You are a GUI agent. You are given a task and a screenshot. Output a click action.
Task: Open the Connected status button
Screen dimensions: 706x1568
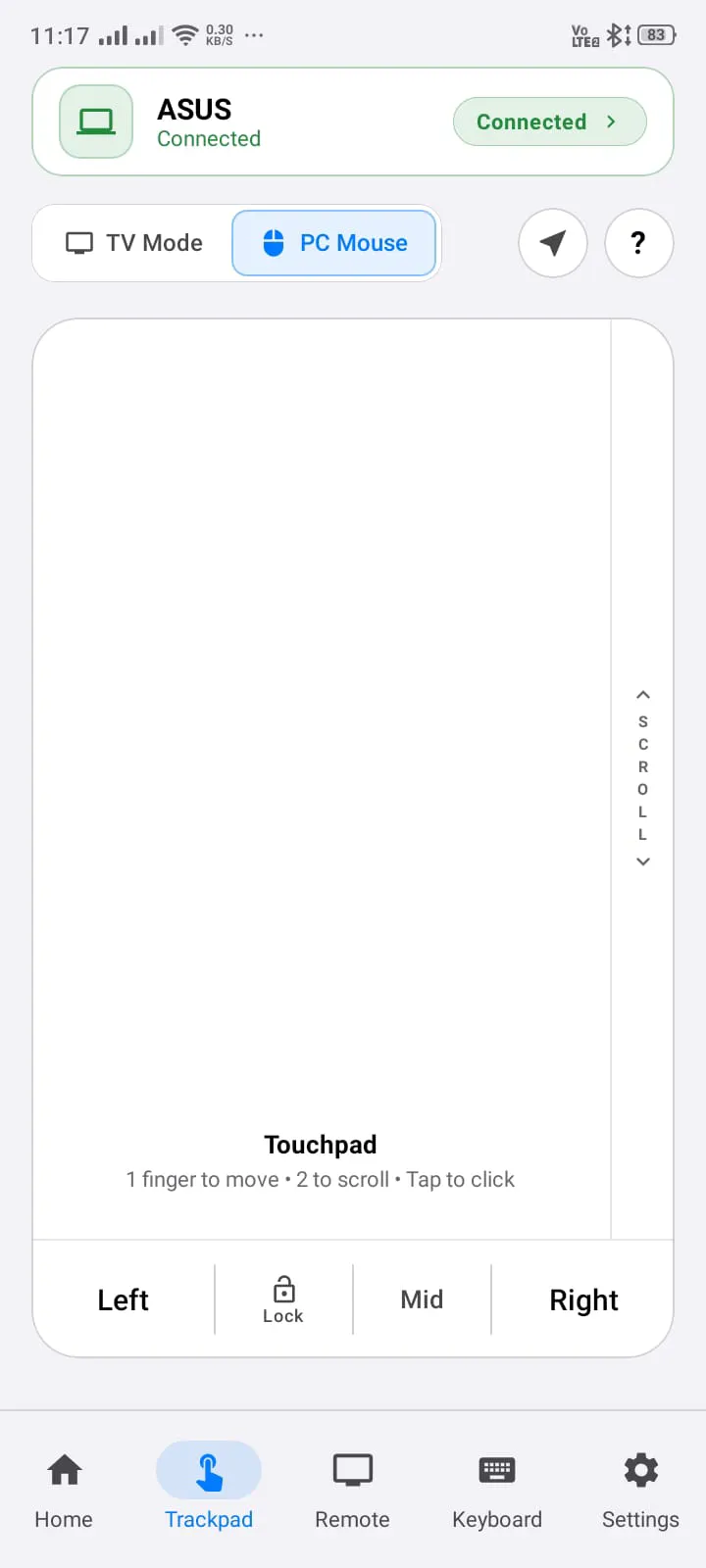(x=549, y=122)
